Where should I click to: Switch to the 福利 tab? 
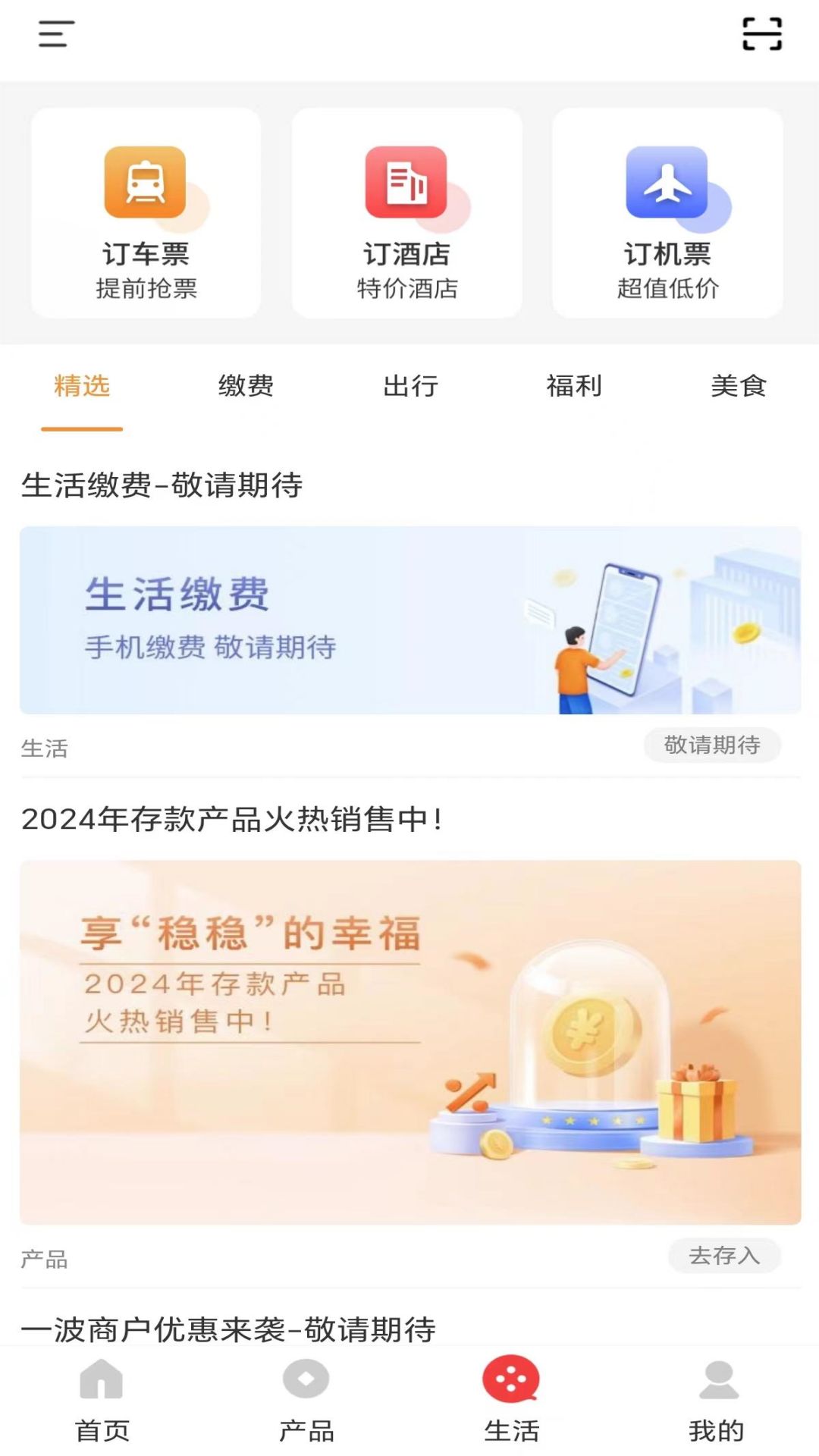tap(574, 386)
